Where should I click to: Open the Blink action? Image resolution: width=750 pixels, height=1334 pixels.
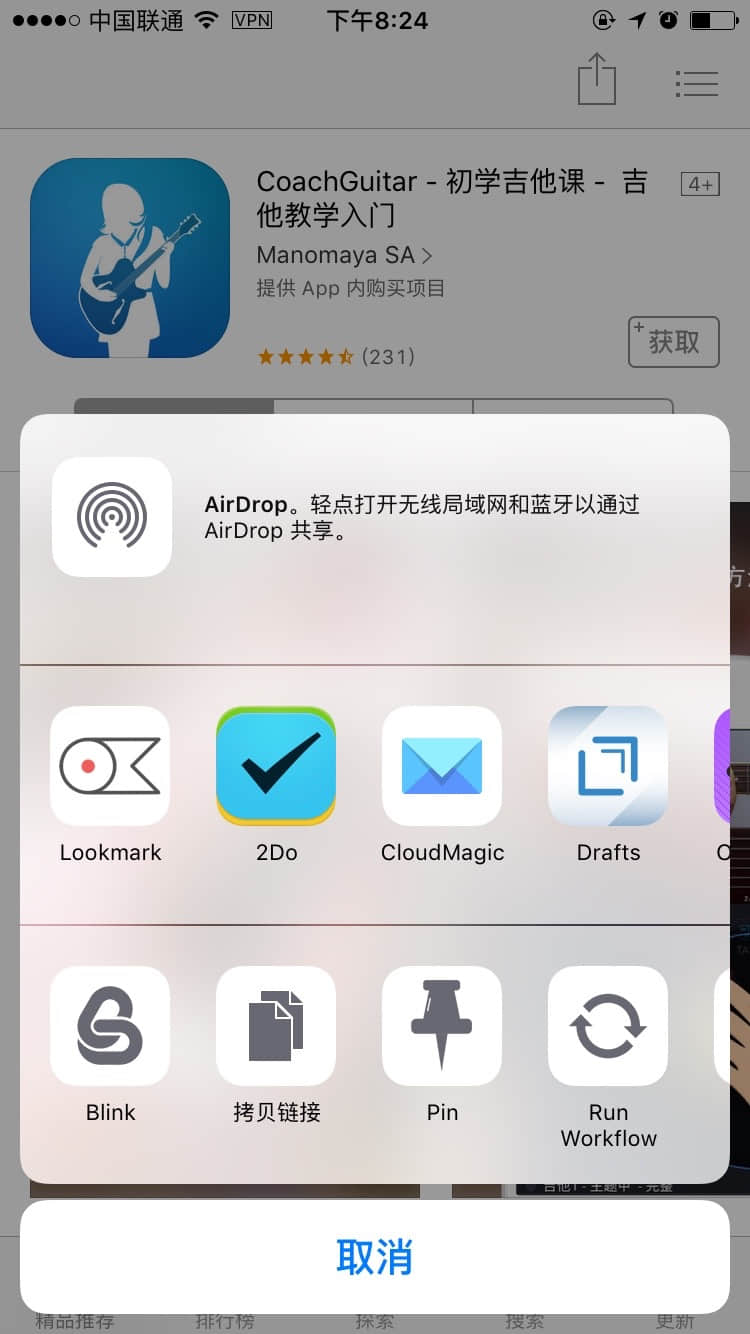110,1026
